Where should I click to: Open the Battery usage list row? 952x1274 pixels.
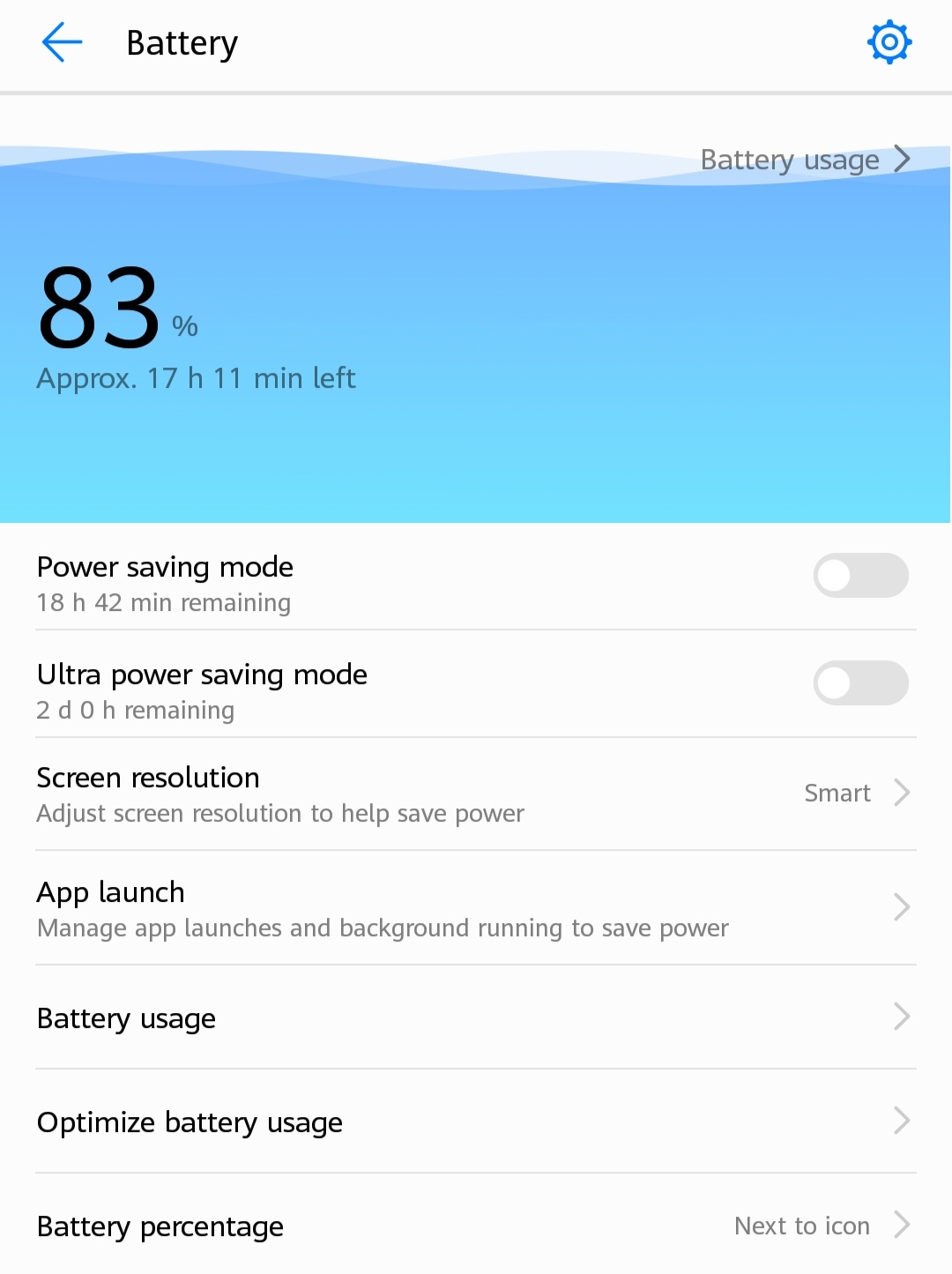click(476, 1018)
